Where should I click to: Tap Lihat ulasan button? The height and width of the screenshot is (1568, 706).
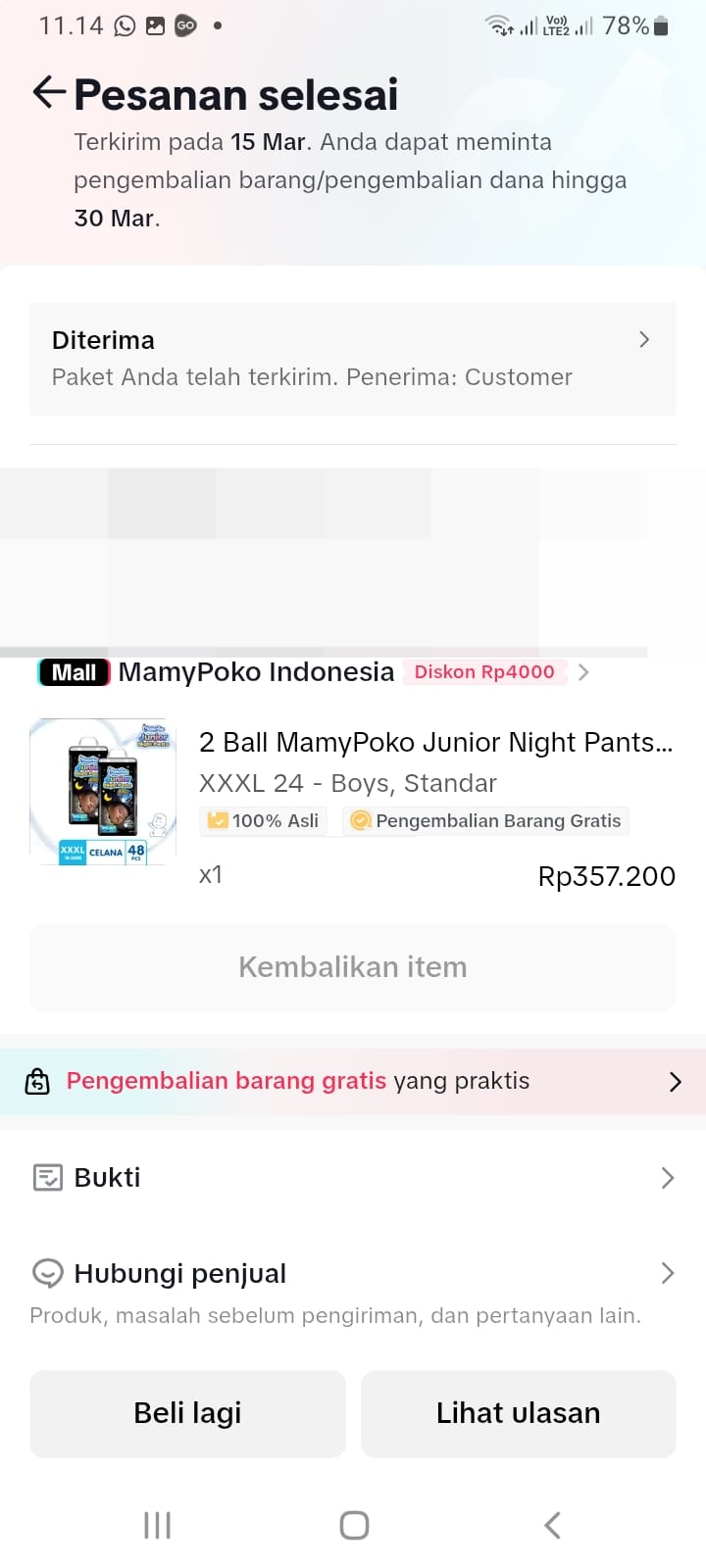point(519,1413)
